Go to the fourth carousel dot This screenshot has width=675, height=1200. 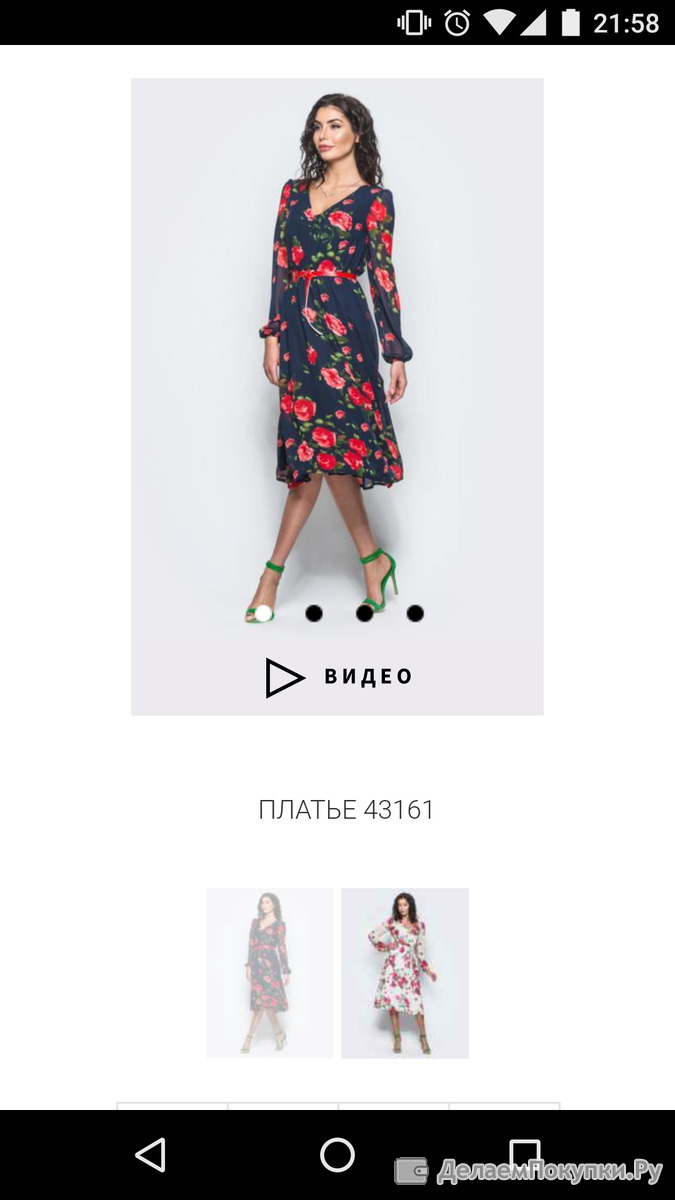(x=415, y=613)
